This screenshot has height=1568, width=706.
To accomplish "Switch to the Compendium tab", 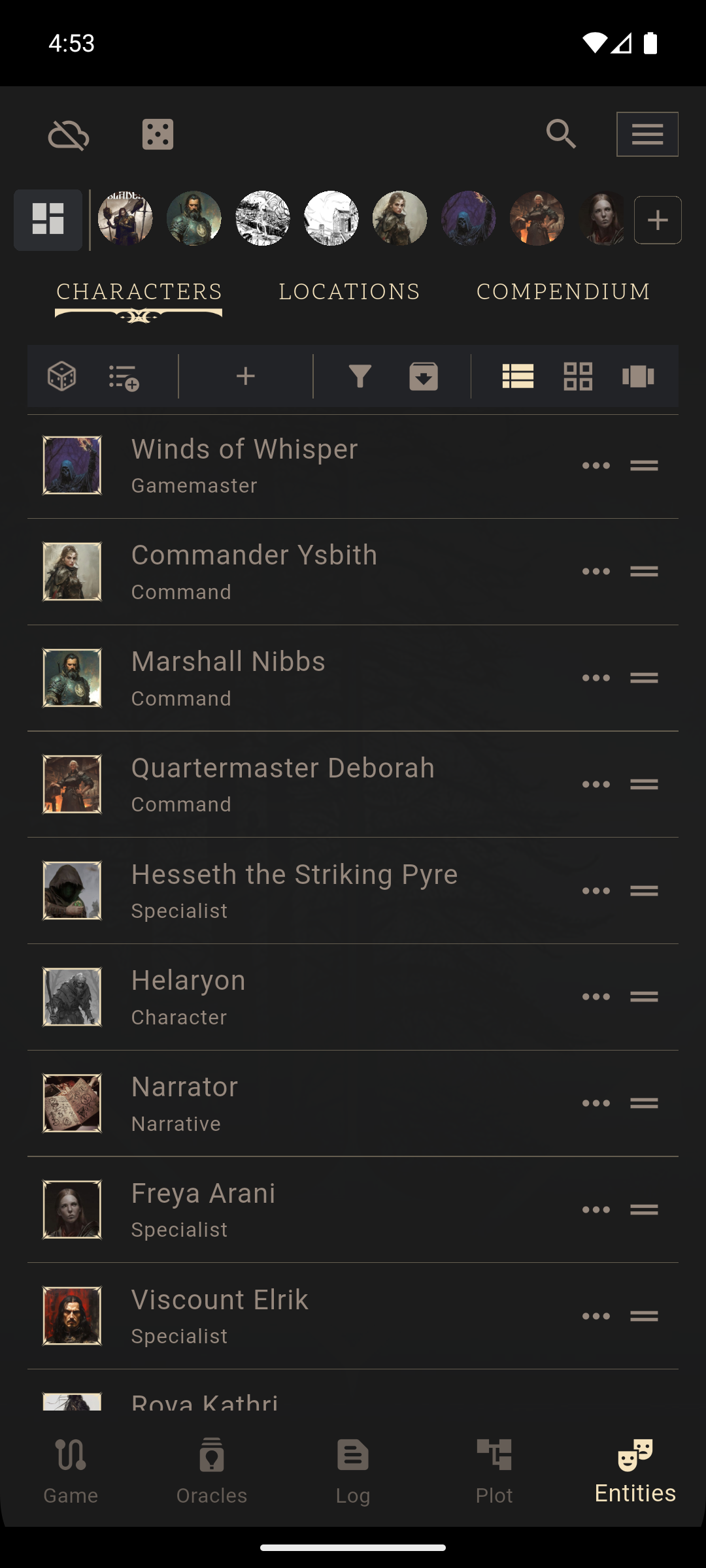I will pyautogui.click(x=563, y=291).
